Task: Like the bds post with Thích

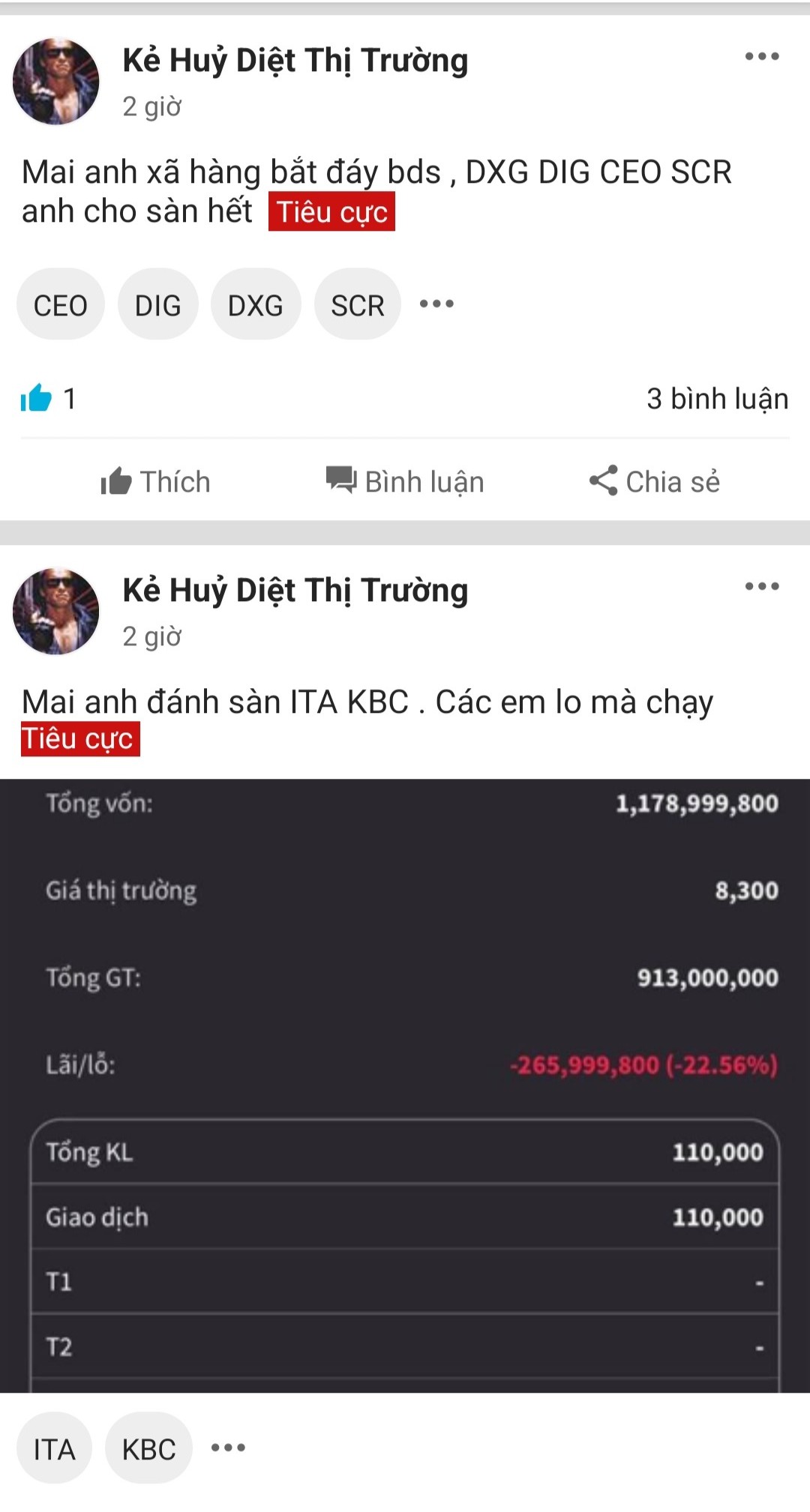Action: (156, 481)
